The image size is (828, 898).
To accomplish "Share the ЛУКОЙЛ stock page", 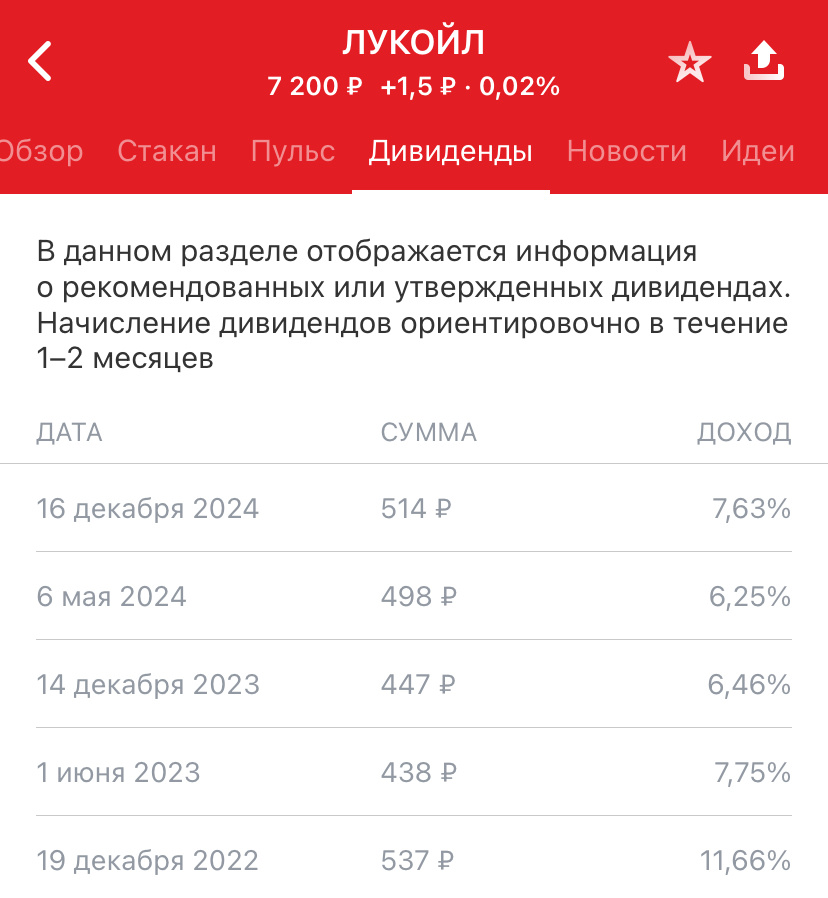I will point(764,62).
